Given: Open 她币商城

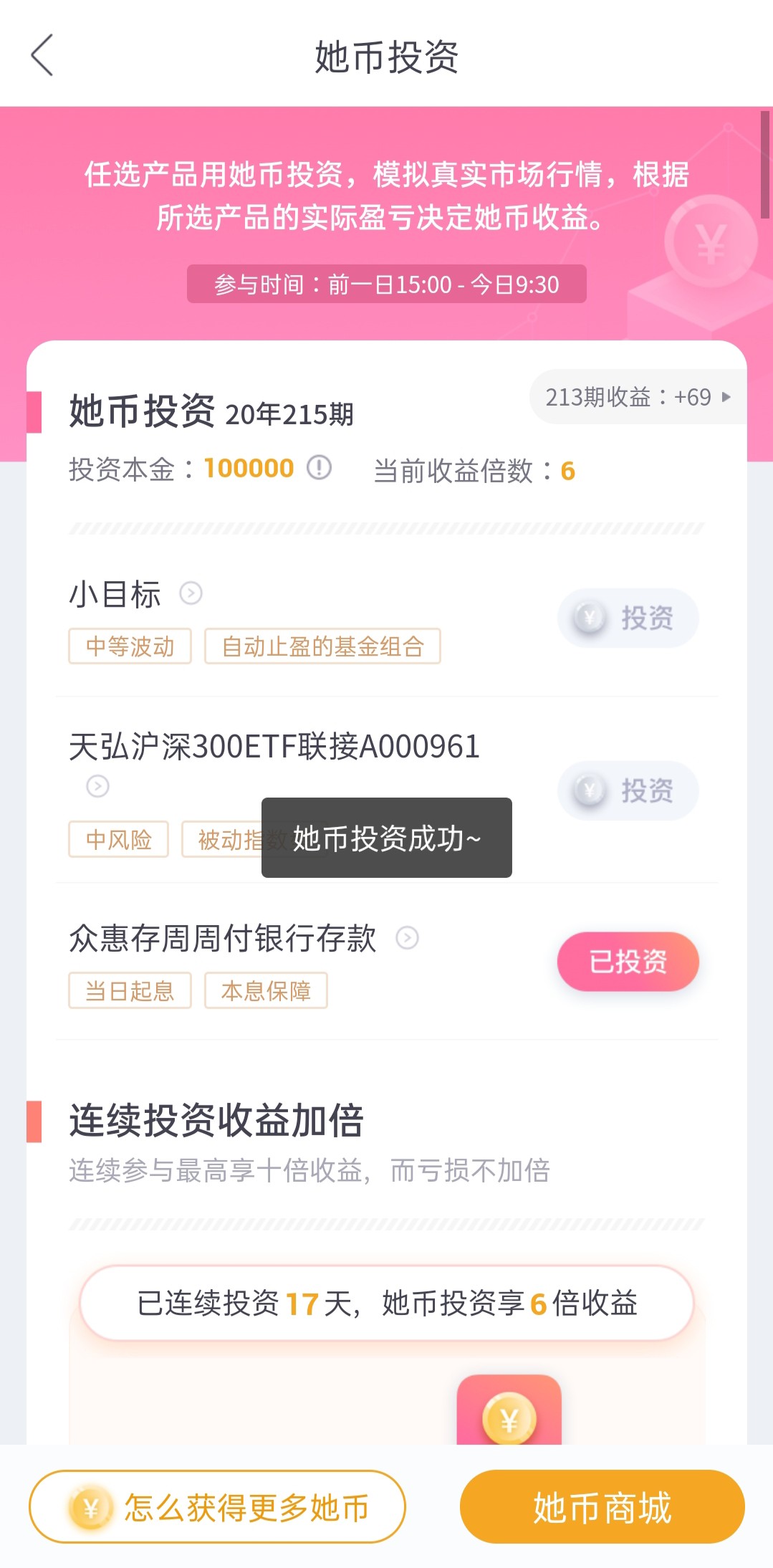Looking at the screenshot, I should 602,1506.
